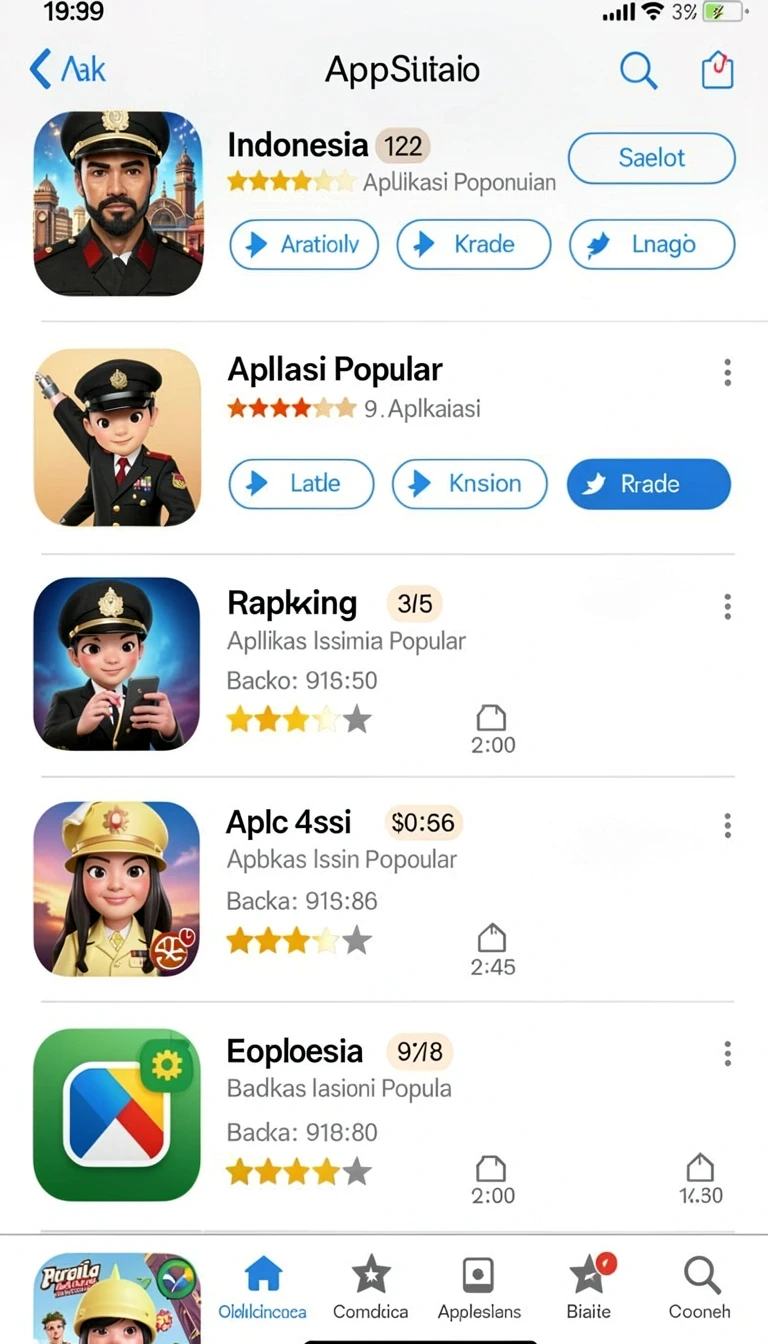768x1344 pixels.
Task: Go back using the Aak arrow
Action: 67,70
